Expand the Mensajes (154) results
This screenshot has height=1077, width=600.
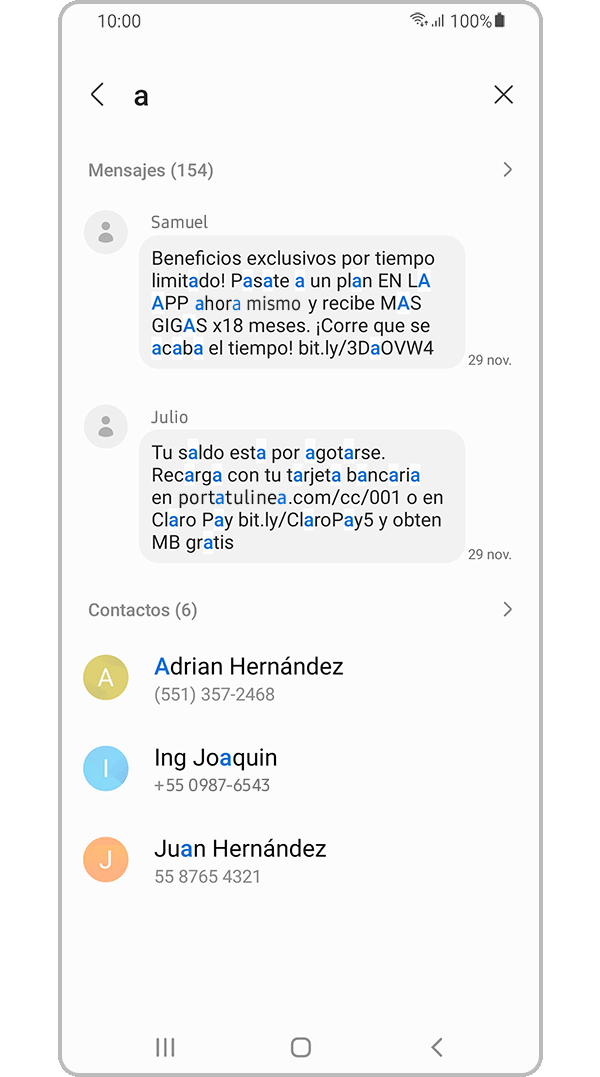pyautogui.click(x=507, y=170)
